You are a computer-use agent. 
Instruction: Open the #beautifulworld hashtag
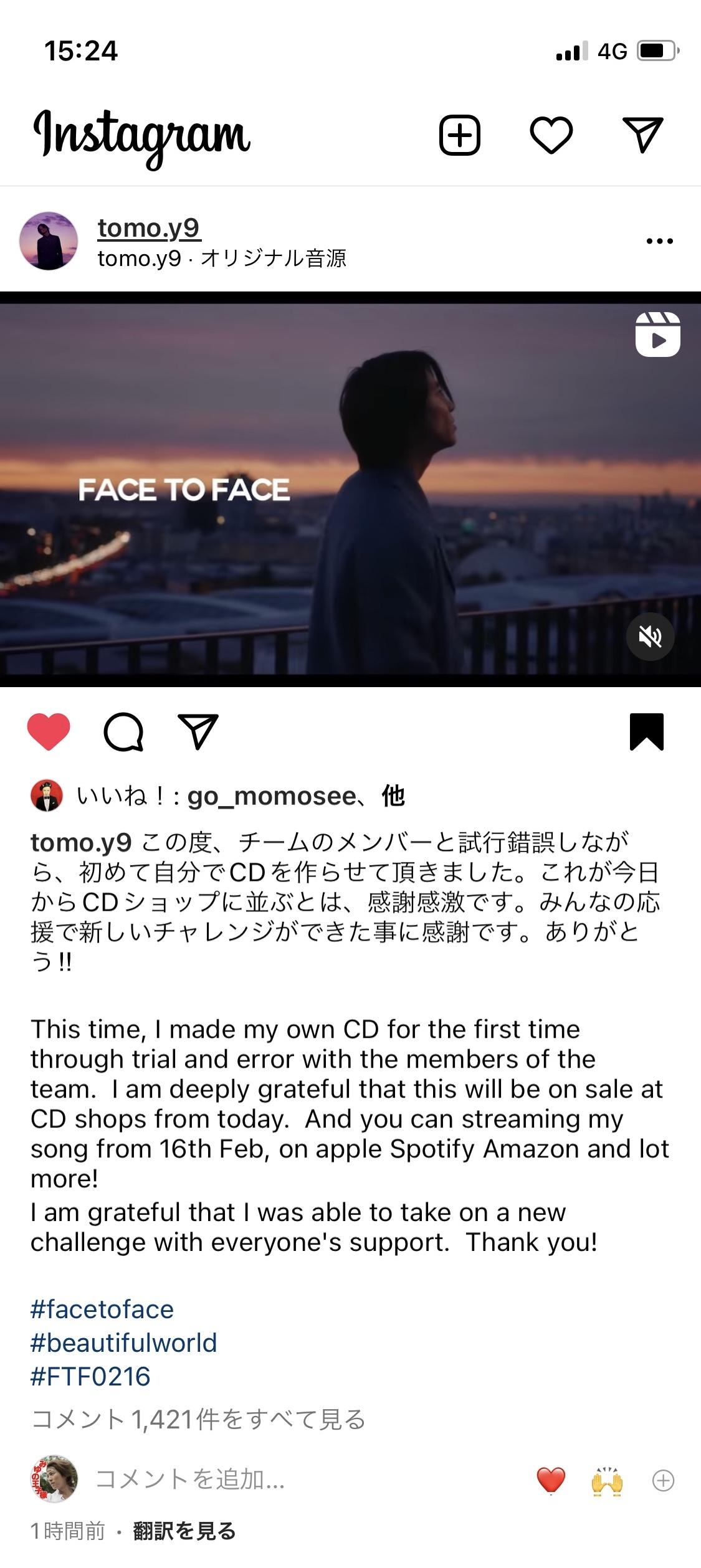(x=123, y=1343)
